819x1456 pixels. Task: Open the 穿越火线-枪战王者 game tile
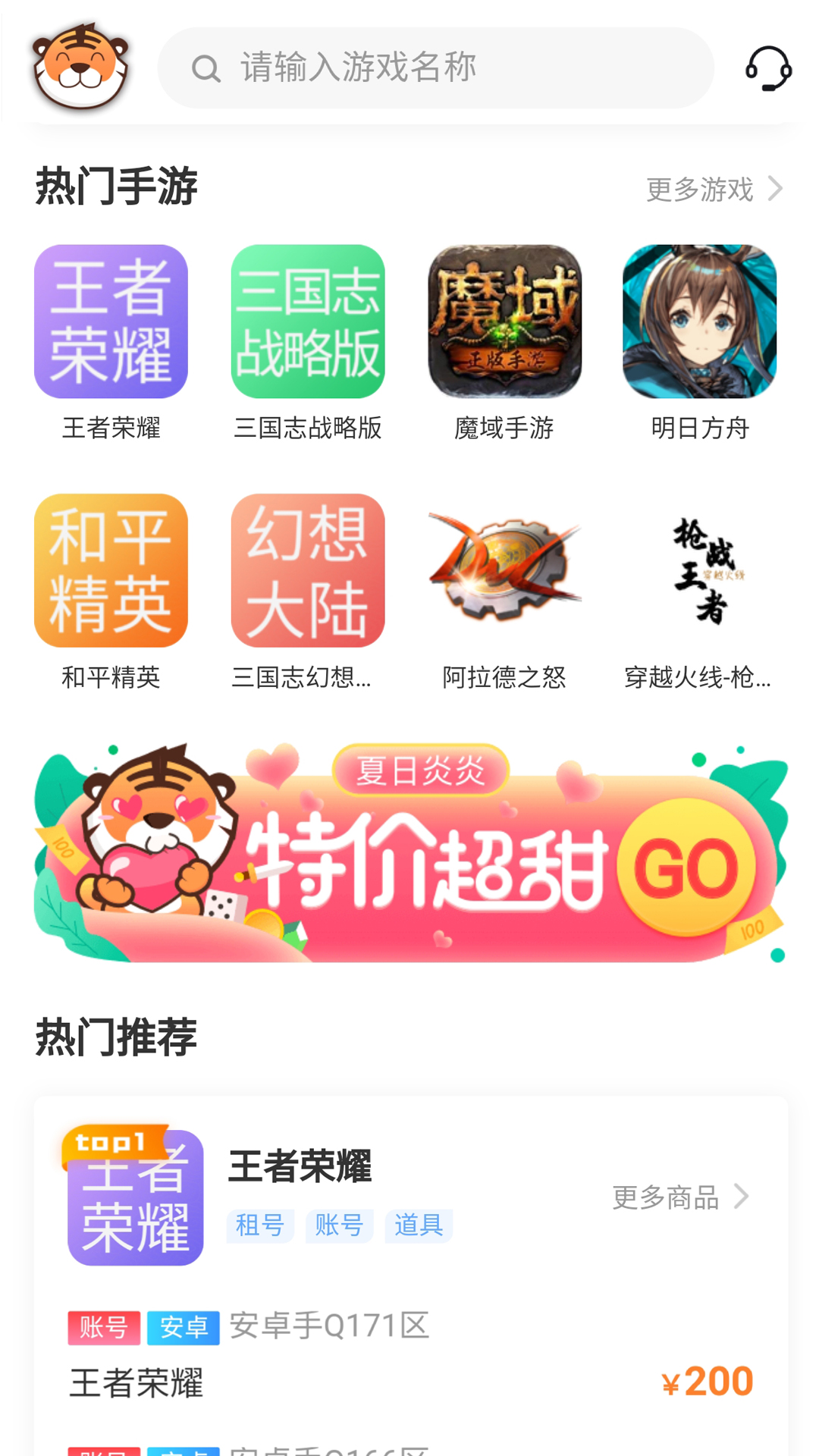(699, 591)
